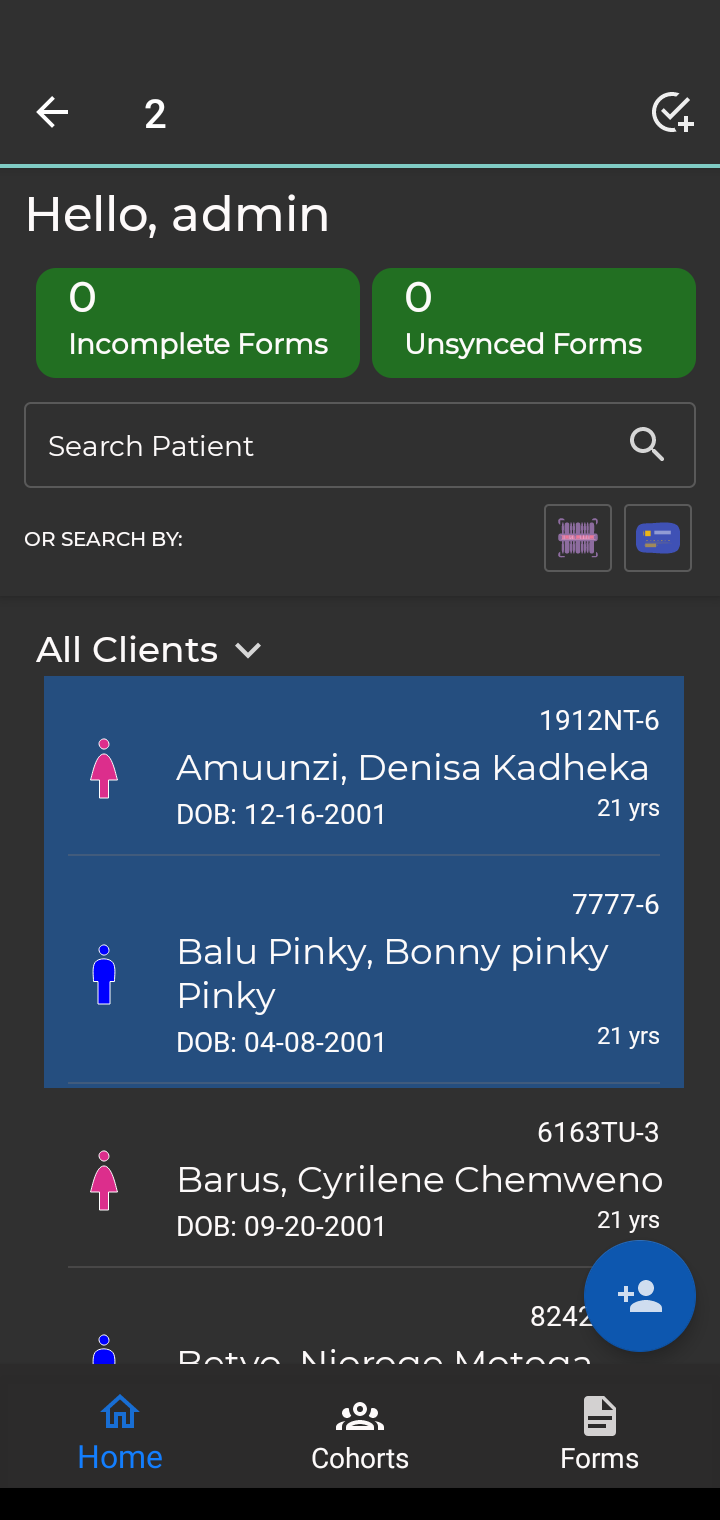
Task: Open the Incomplete Forms card
Action: [198, 323]
